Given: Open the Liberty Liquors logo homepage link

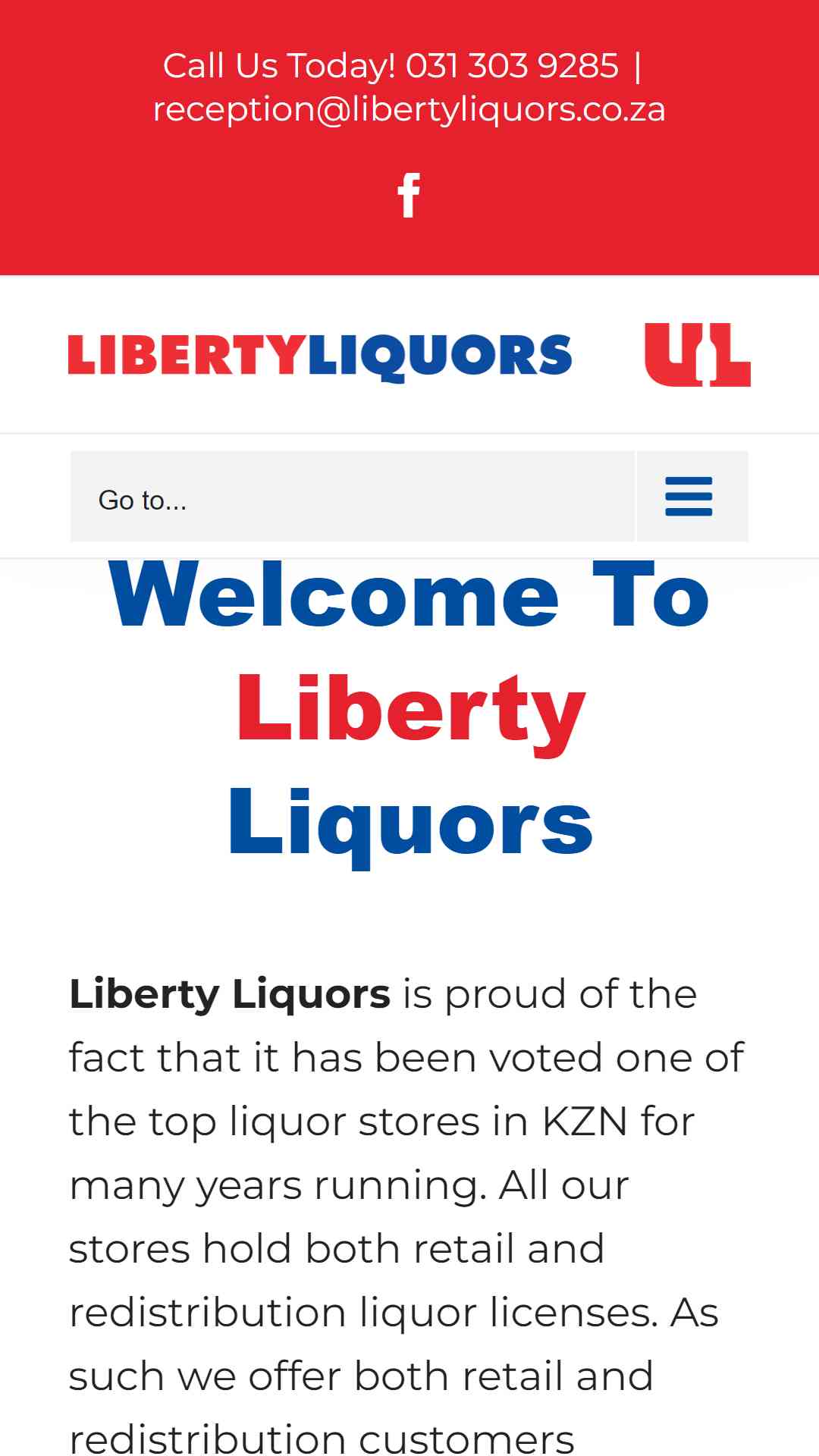Looking at the screenshot, I should [409, 355].
